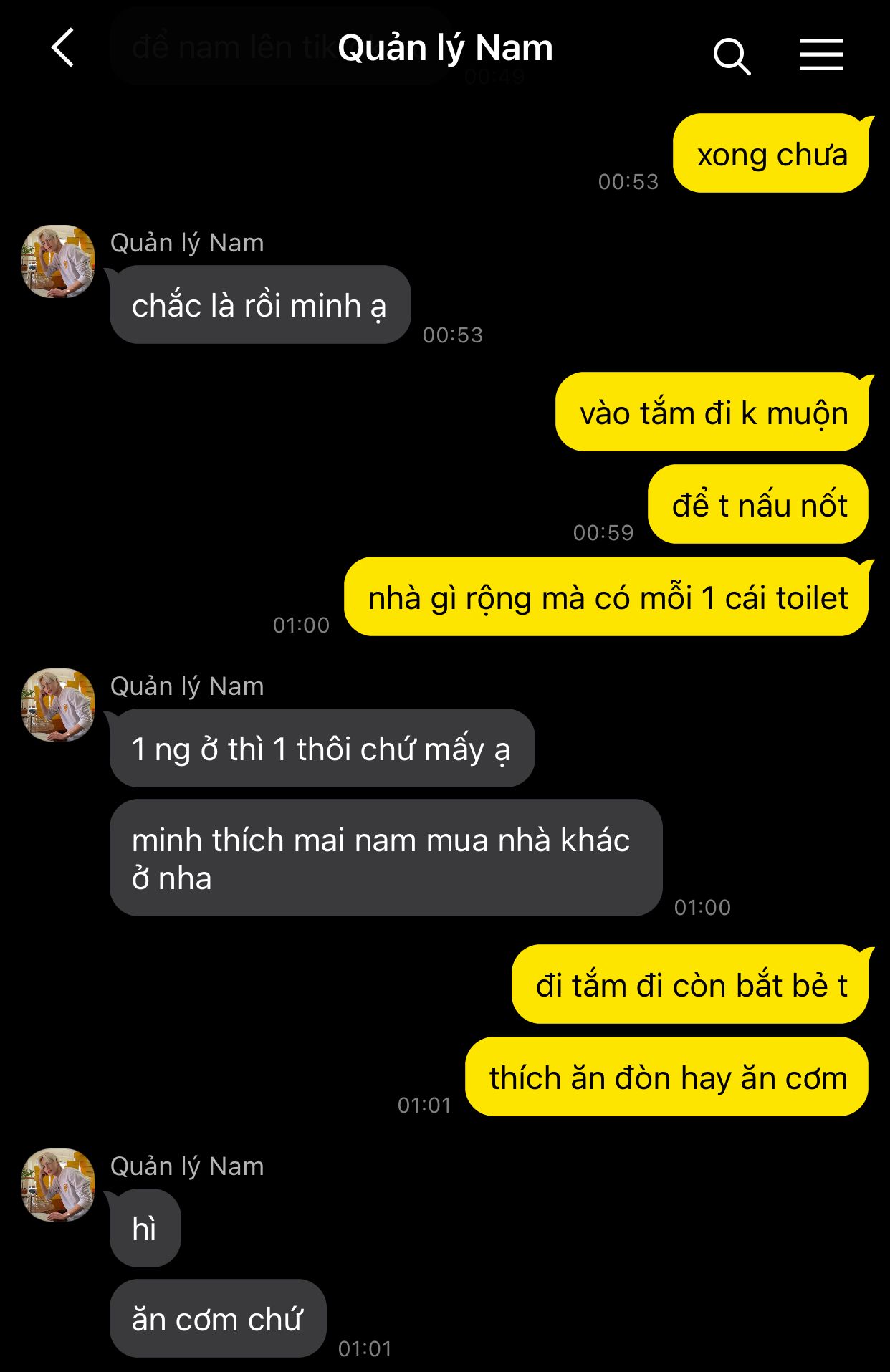
Task: Search within this conversation
Action: tap(732, 56)
